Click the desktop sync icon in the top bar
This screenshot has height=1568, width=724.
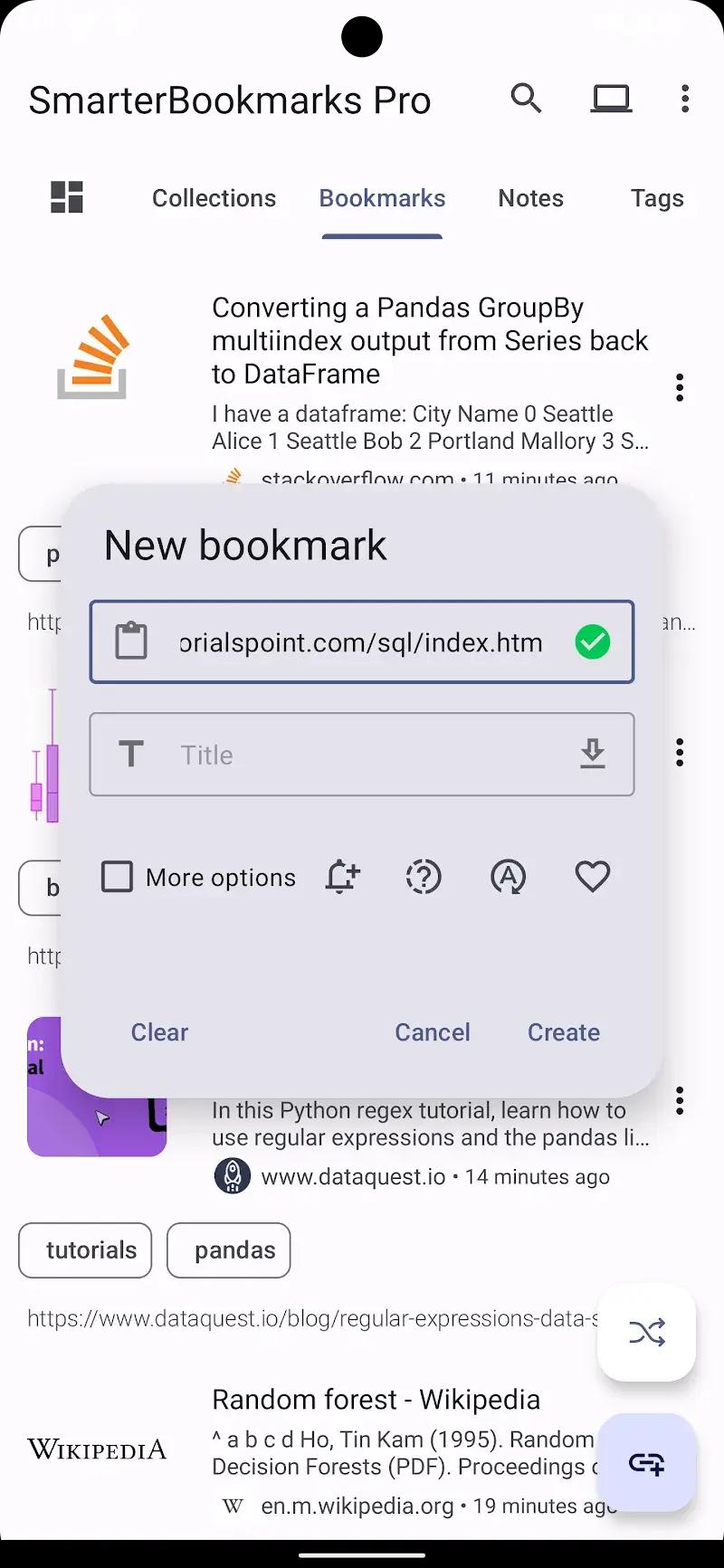pos(611,99)
